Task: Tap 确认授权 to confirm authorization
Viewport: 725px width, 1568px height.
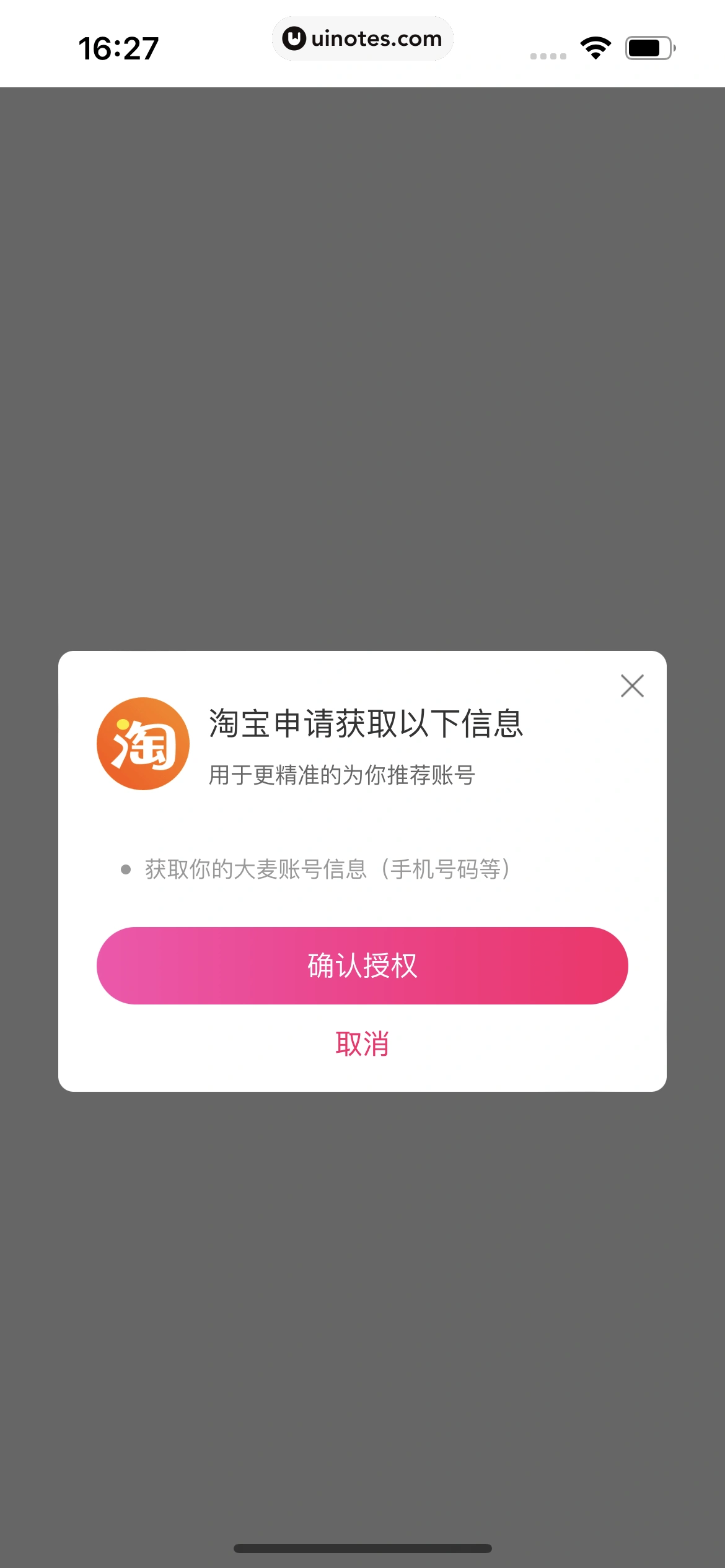Action: [362, 965]
